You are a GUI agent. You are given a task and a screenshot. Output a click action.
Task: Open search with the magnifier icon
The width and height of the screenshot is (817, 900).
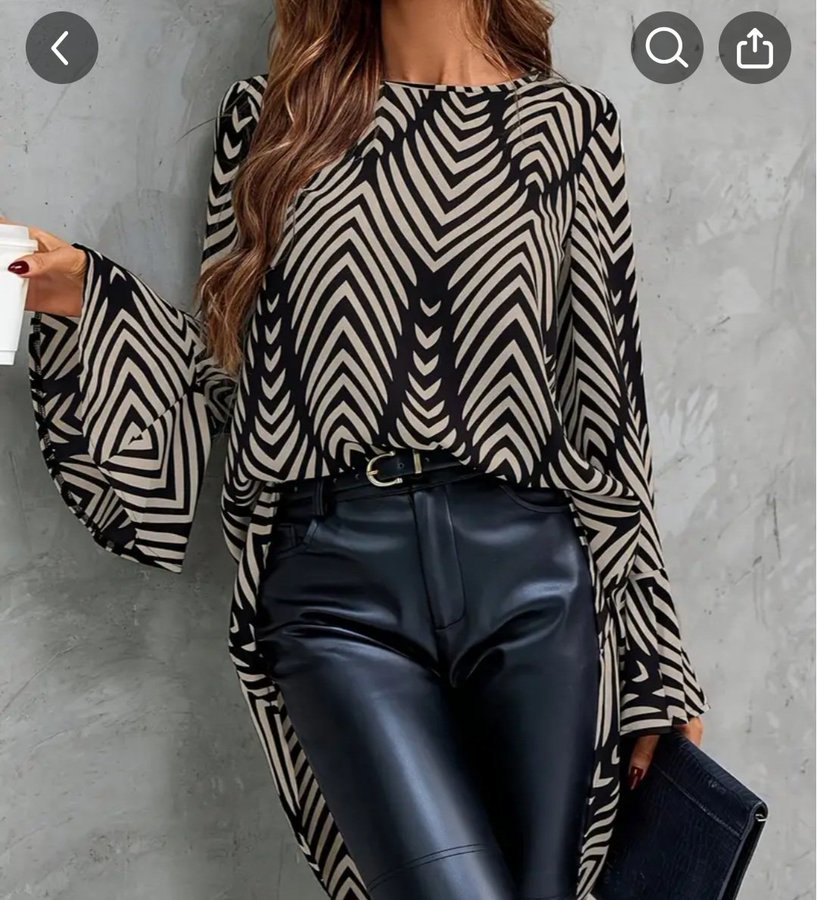point(667,47)
